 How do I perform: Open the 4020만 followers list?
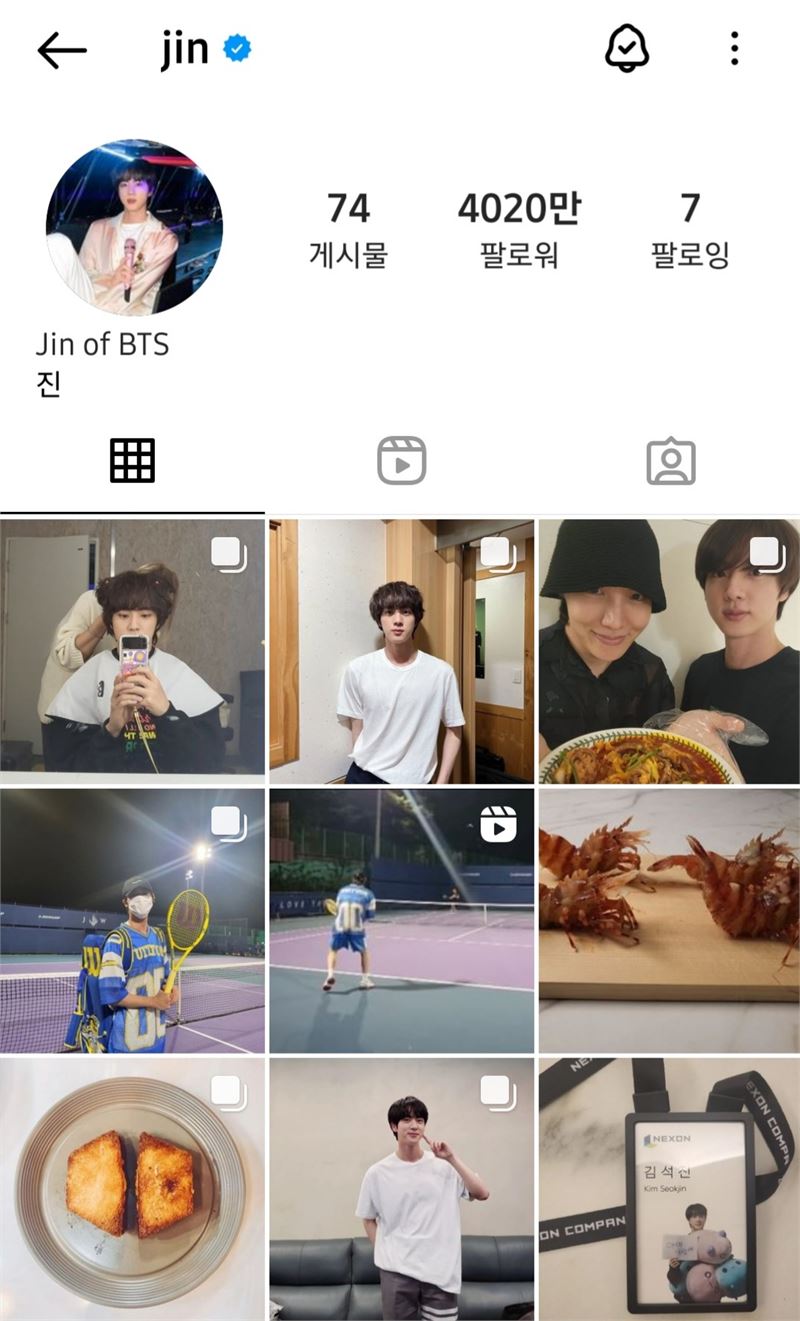pyautogui.click(x=518, y=230)
